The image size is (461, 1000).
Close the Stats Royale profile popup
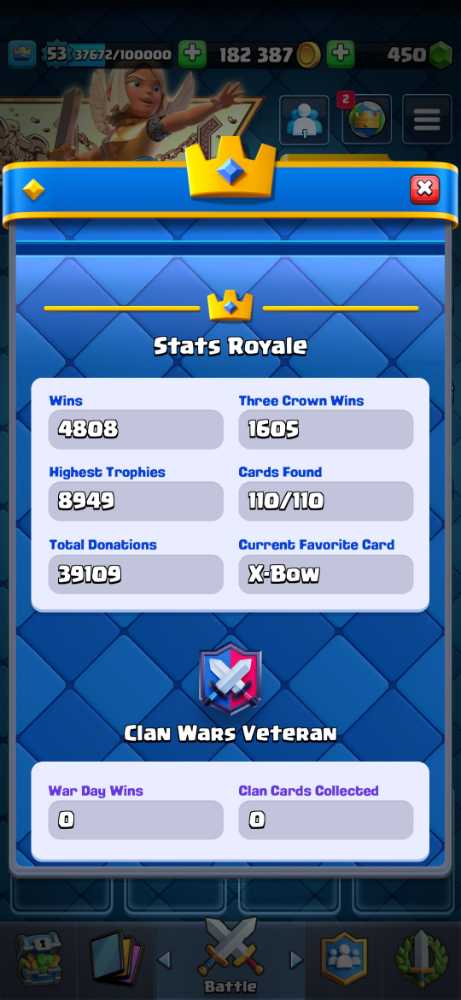click(425, 189)
